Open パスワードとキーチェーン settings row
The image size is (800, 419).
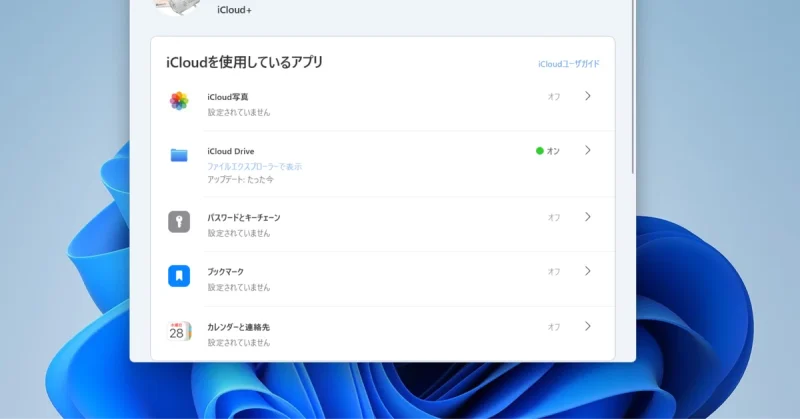click(x=587, y=217)
